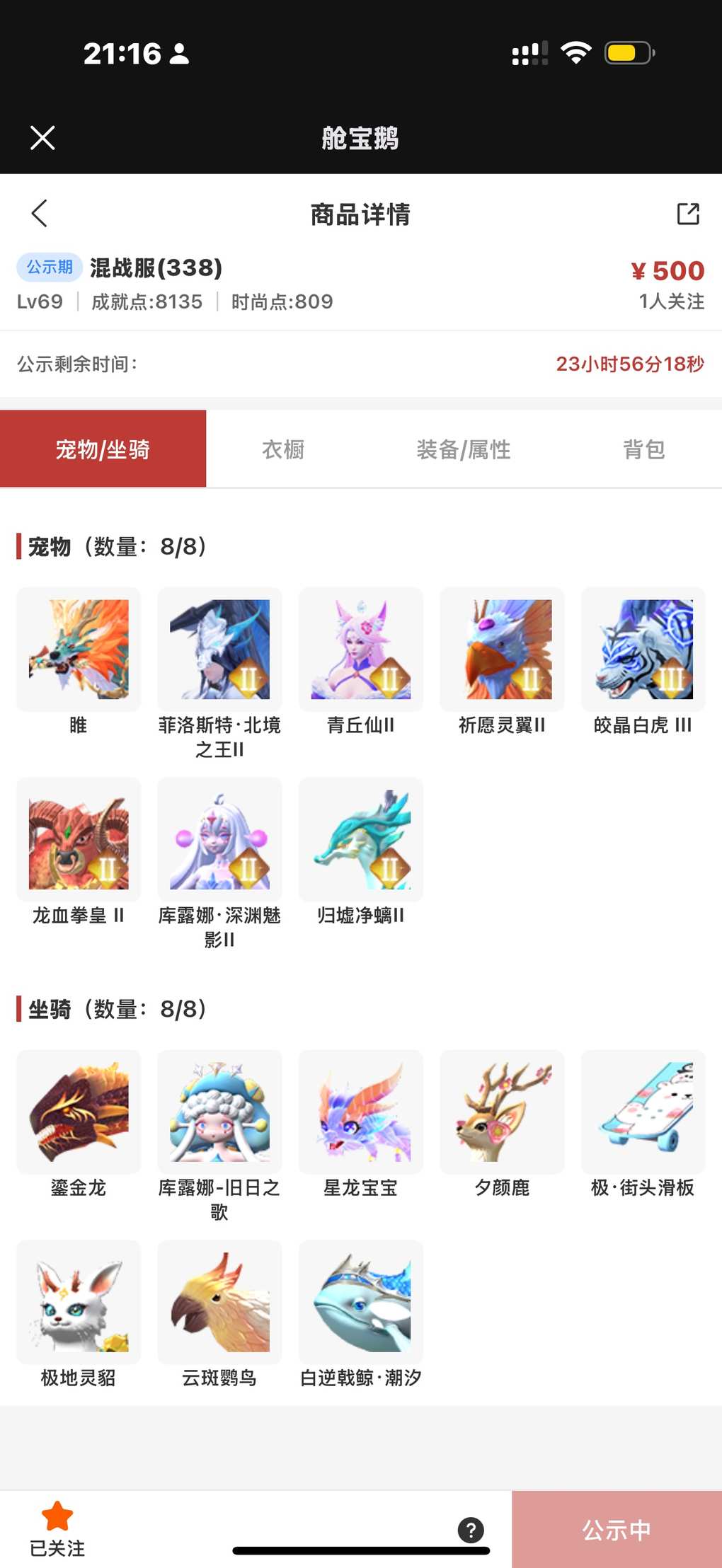722x1568 pixels.
Task: View pet 菲洛斯特·北境之王II
Action: (219, 650)
